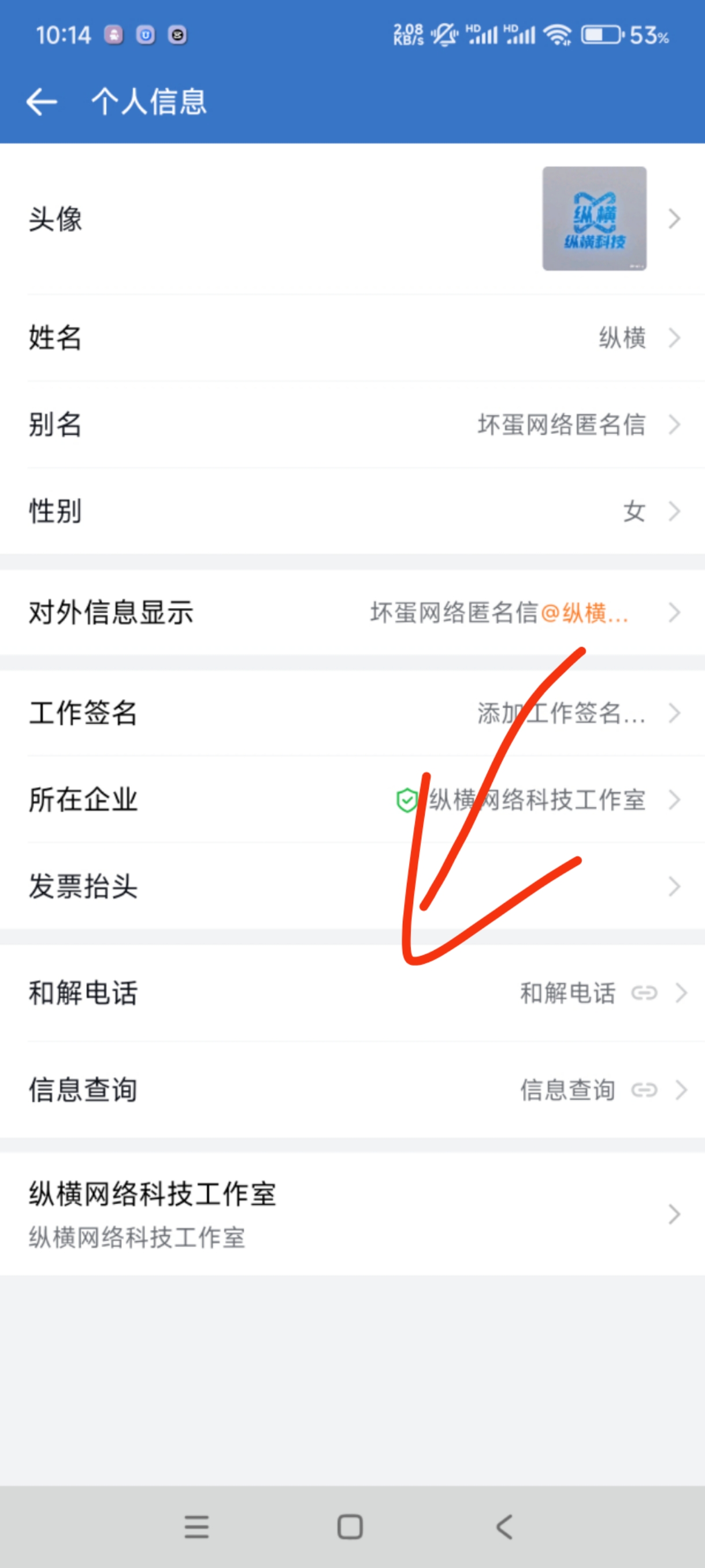Screen dimensions: 705x1568
Task: Add a 工作签名
Action: [x=352, y=713]
